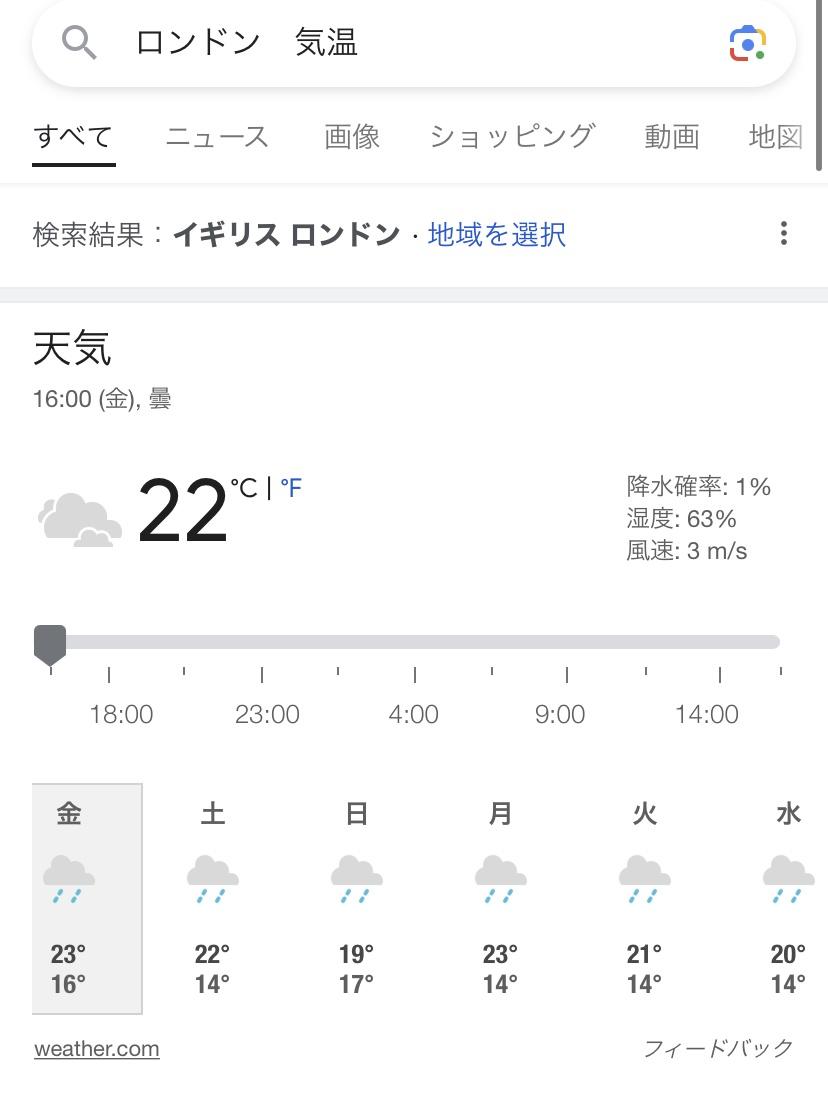
Task: Send feedback via フィードバック
Action: (x=718, y=1048)
